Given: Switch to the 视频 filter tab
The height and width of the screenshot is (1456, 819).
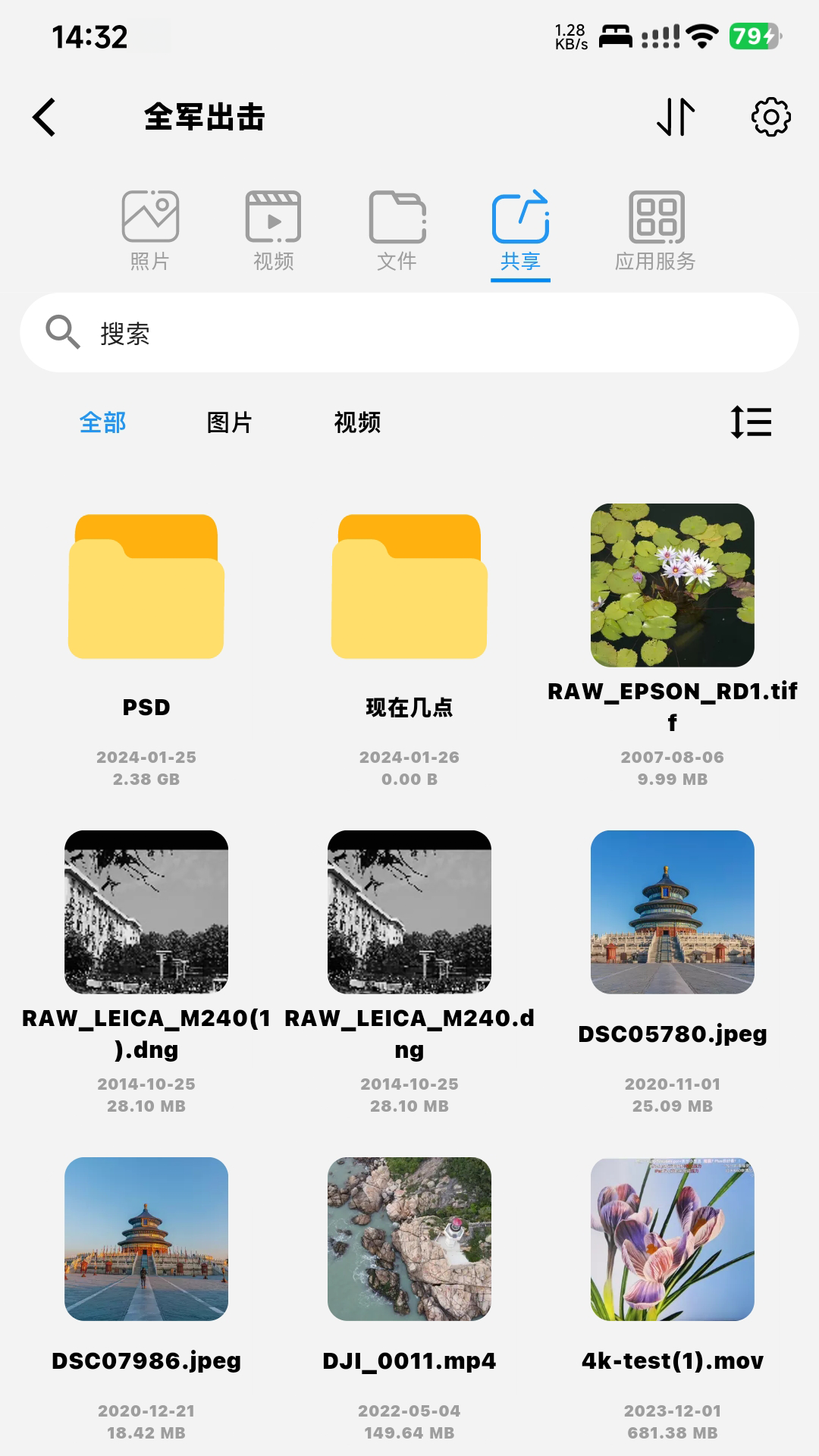Looking at the screenshot, I should (356, 422).
